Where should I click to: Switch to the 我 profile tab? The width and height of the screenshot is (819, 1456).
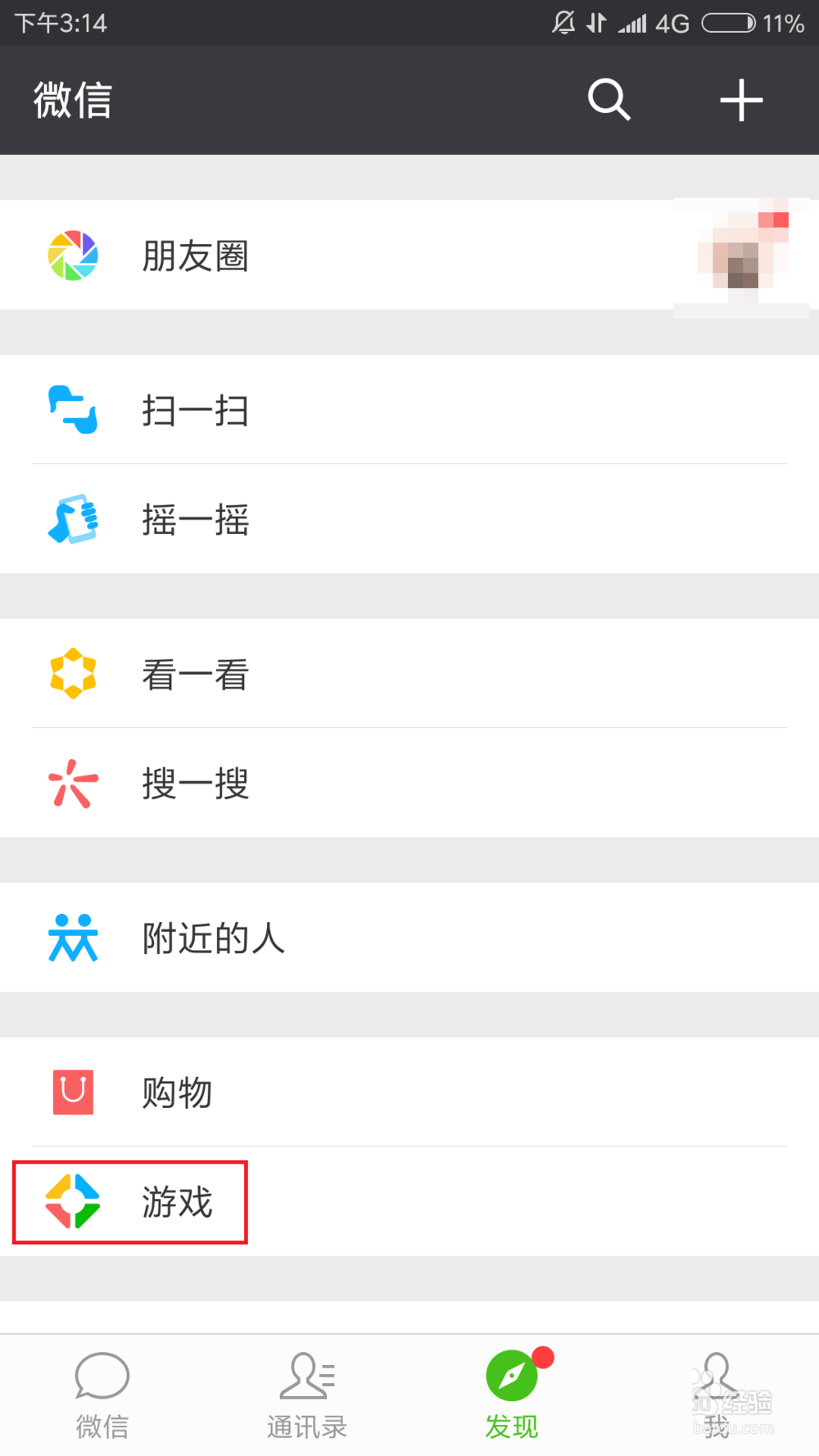pyautogui.click(x=717, y=1395)
